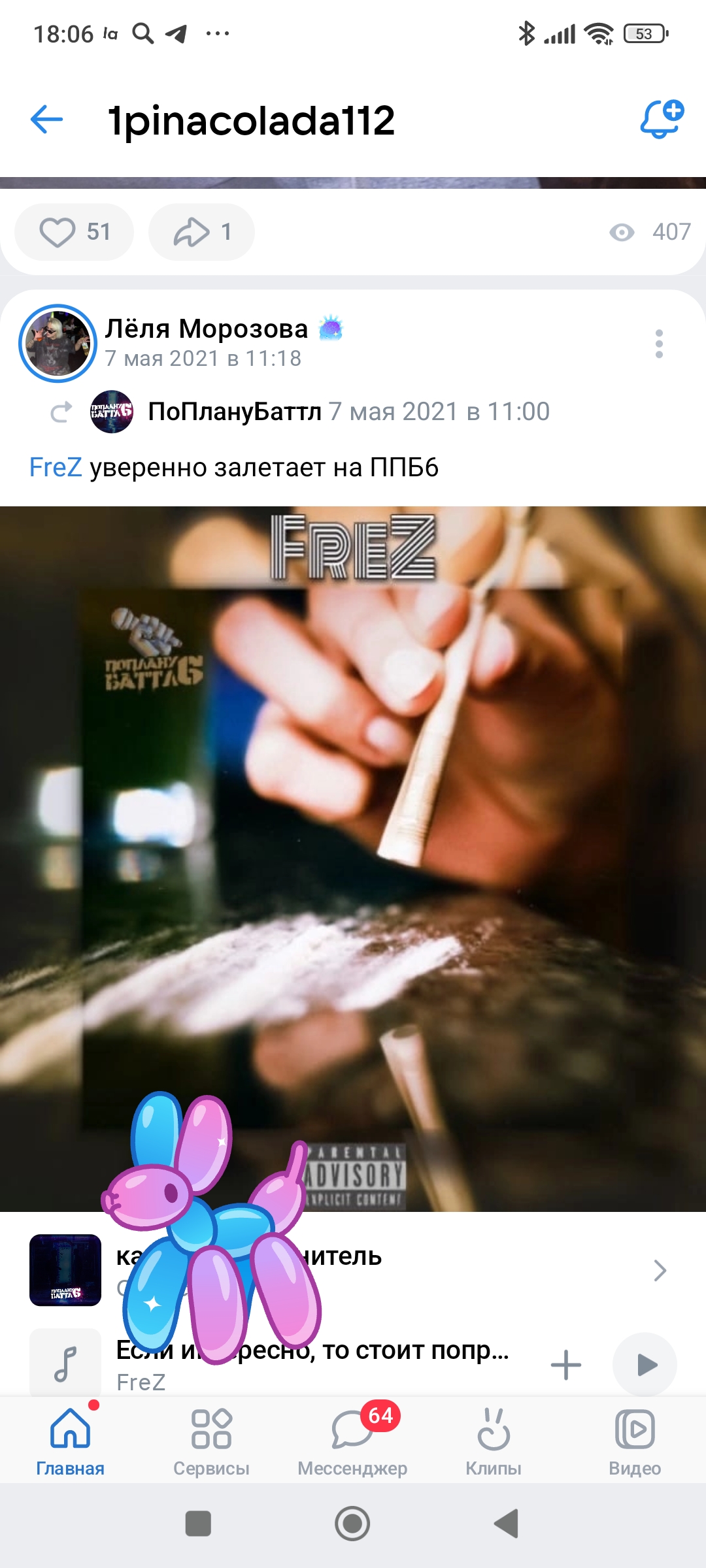Open the attached playlist with the chevron

660,1270
